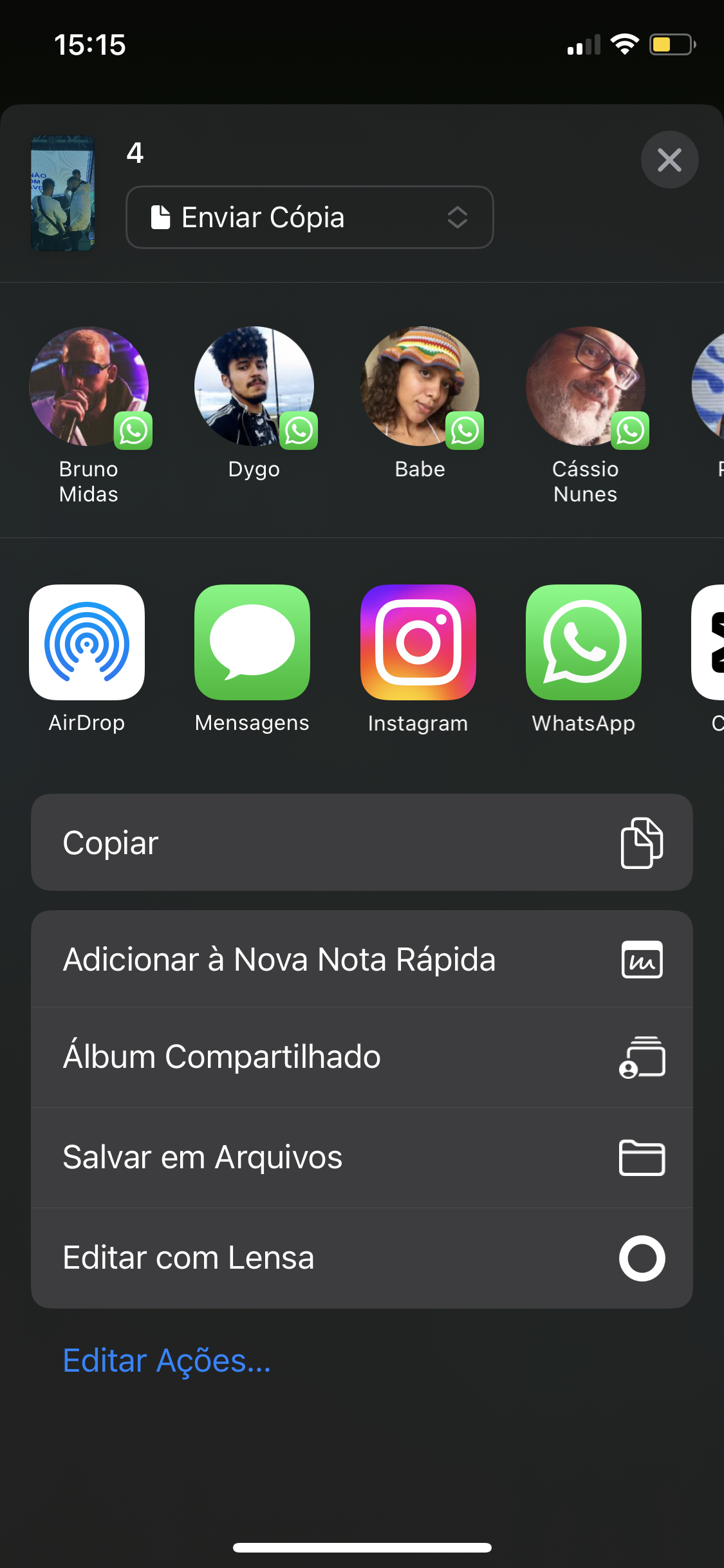This screenshot has height=1568, width=724.
Task: Open the Enviar Cópia dropdown
Action: pos(310,218)
